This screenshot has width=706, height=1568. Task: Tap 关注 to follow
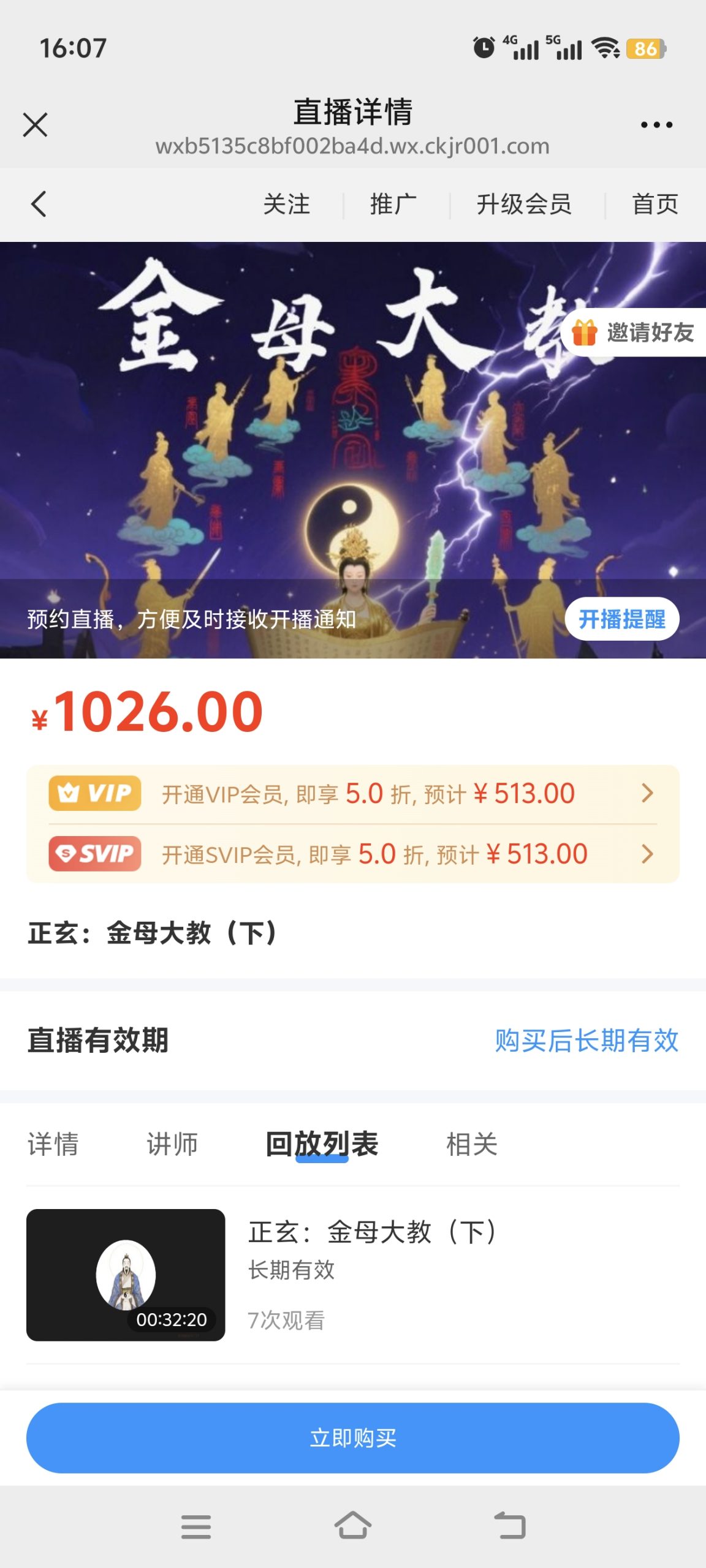click(x=286, y=204)
